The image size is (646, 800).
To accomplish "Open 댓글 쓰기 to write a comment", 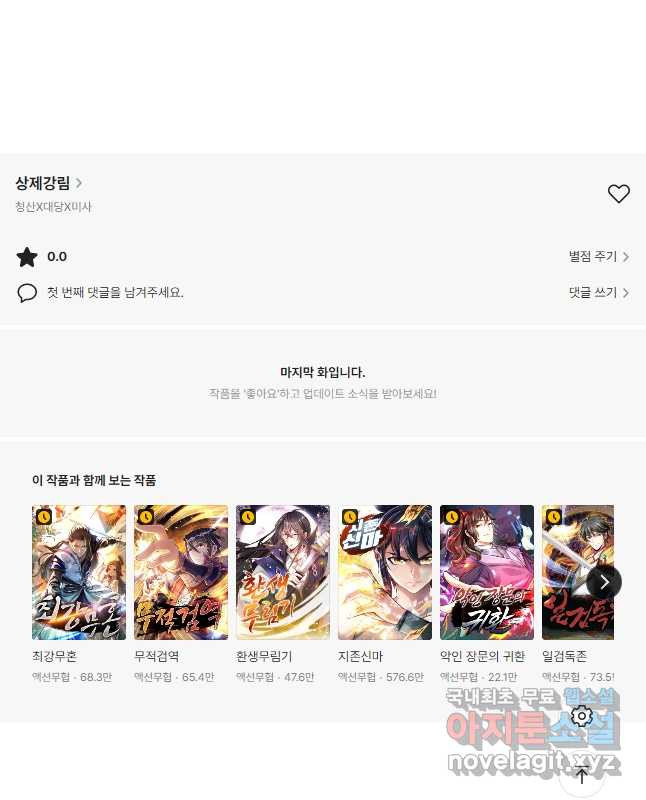I will 598,293.
